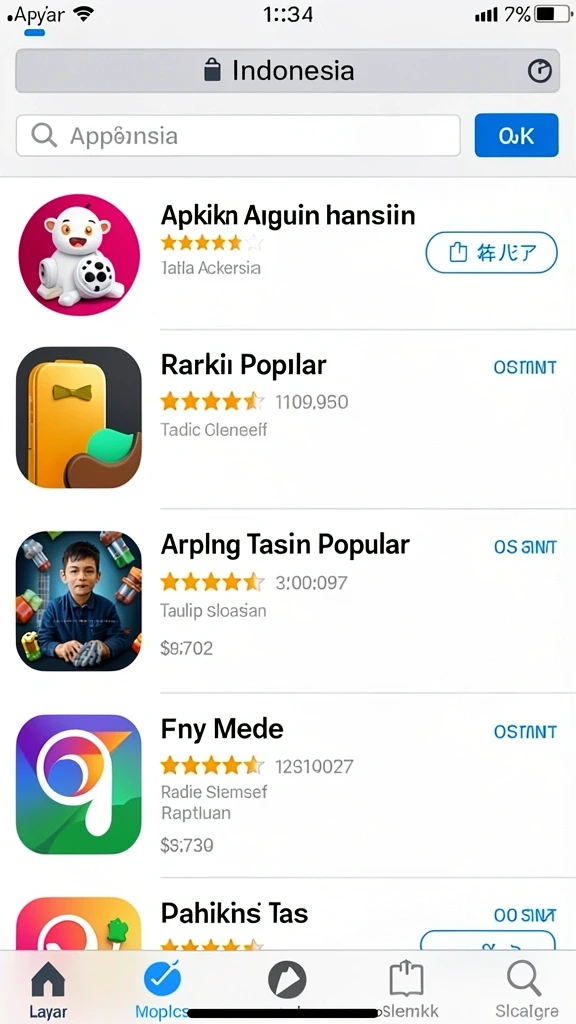The height and width of the screenshot is (1024, 576).
Task: Switch to the Slemkk tab
Action: pos(406,989)
